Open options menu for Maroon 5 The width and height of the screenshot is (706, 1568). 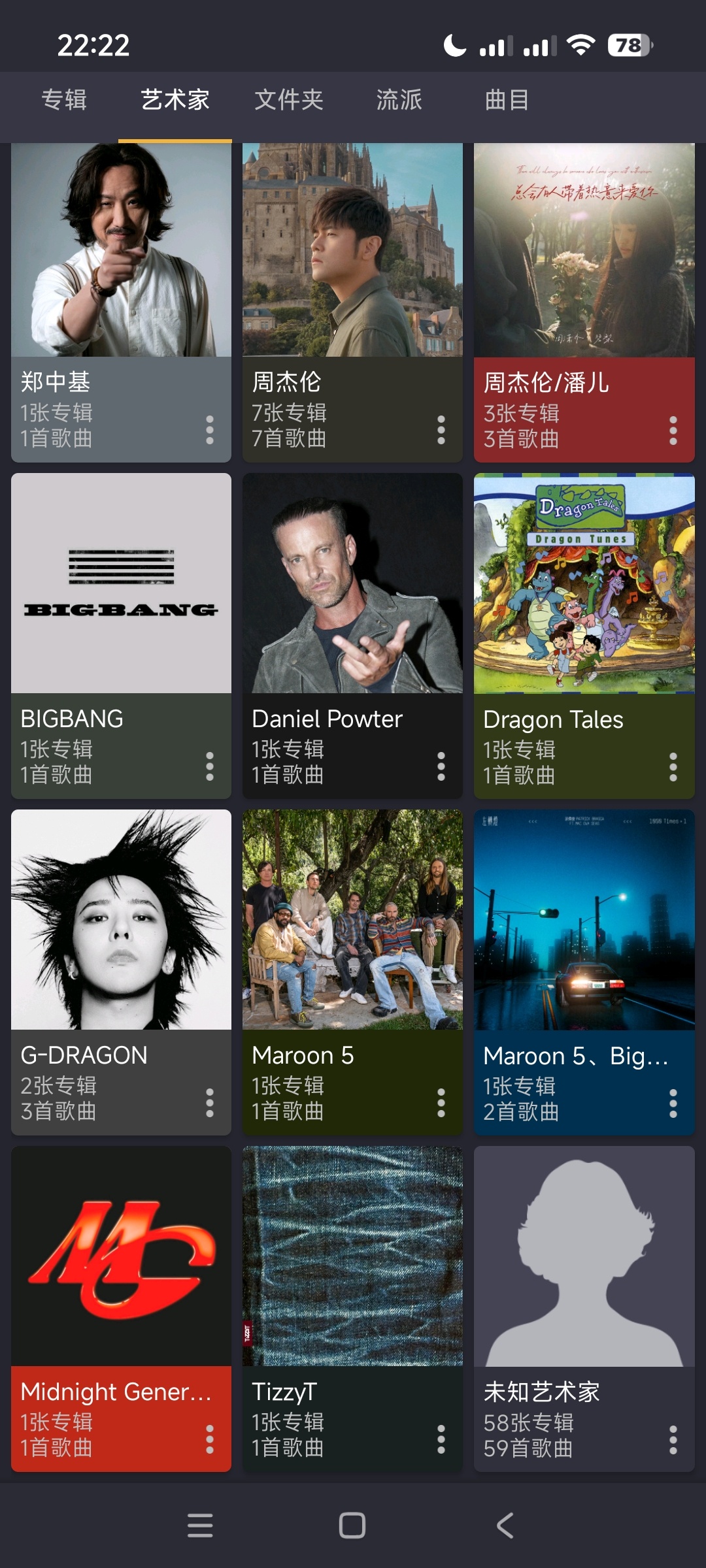tap(441, 1103)
